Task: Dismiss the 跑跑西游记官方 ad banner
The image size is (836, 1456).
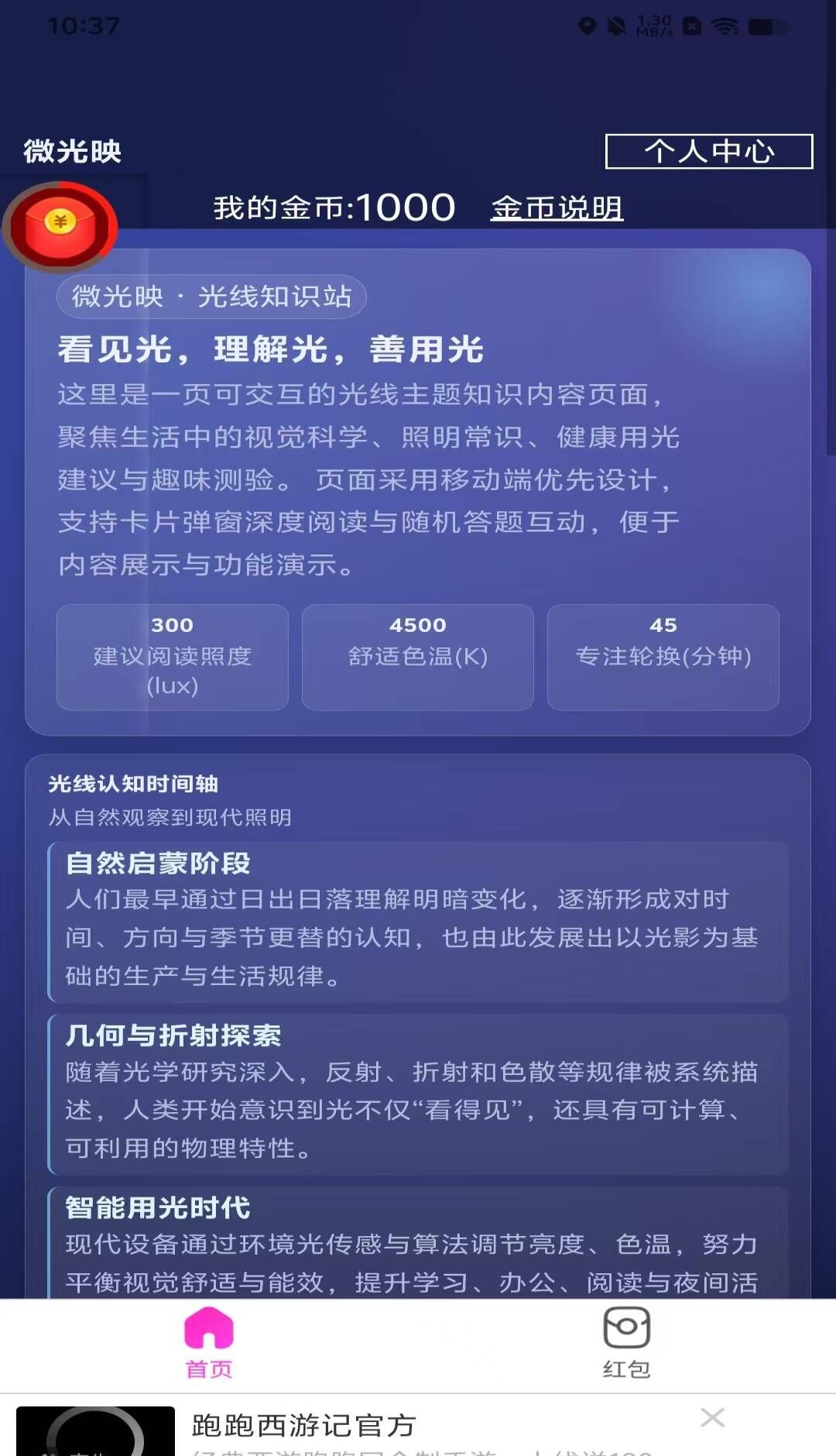Action: 712,1417
